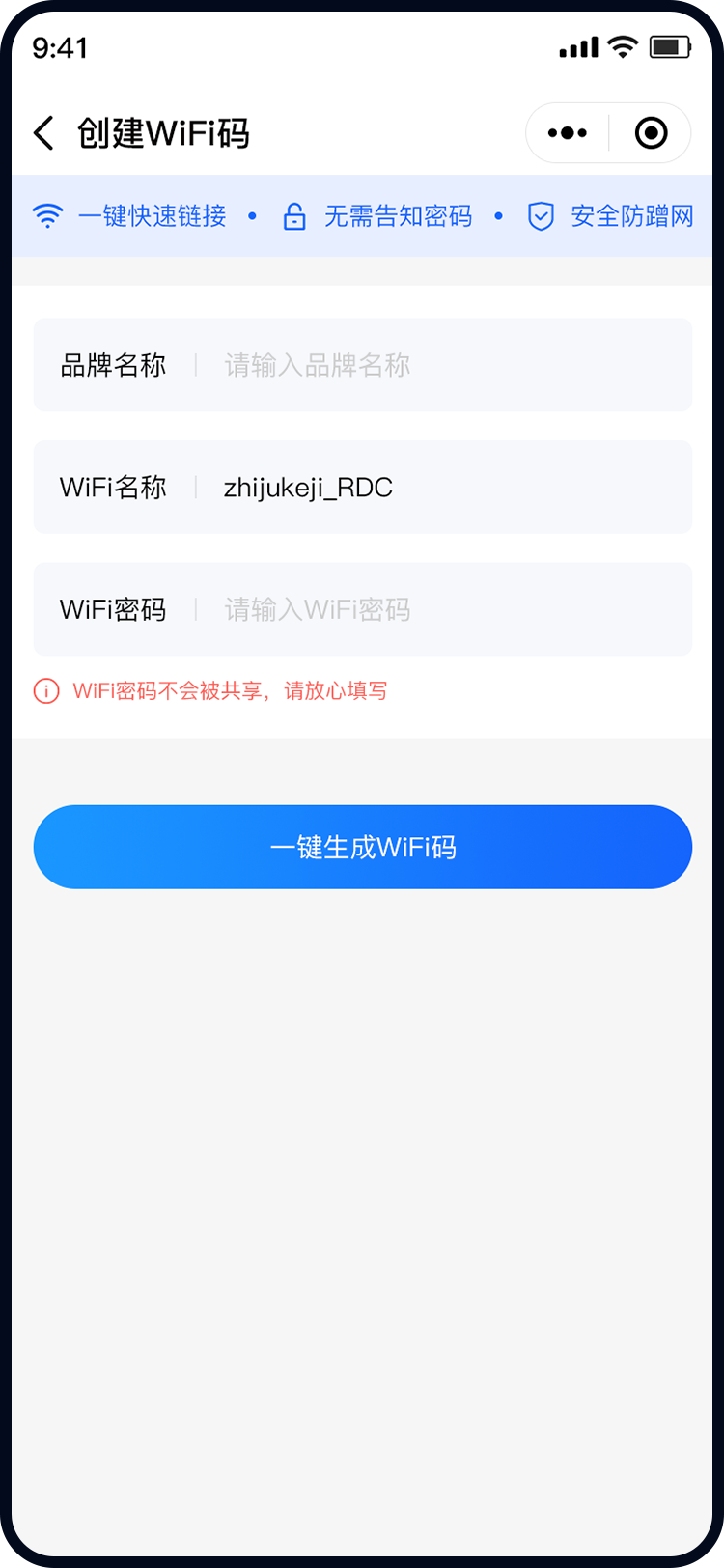Go back from 创建WiFi码 page
The image size is (724, 1568).
tap(43, 133)
